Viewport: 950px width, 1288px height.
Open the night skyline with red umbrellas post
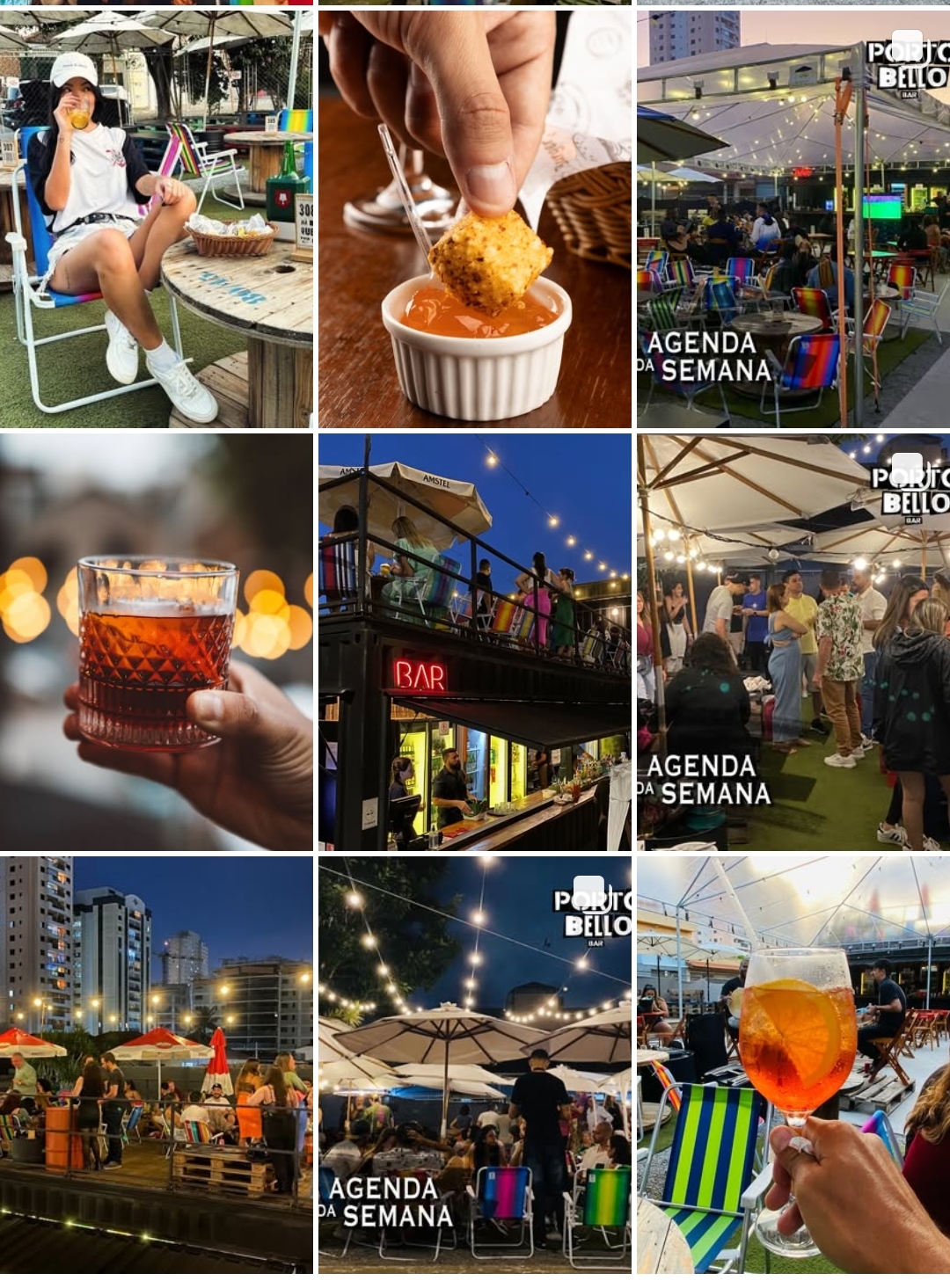(156, 1064)
